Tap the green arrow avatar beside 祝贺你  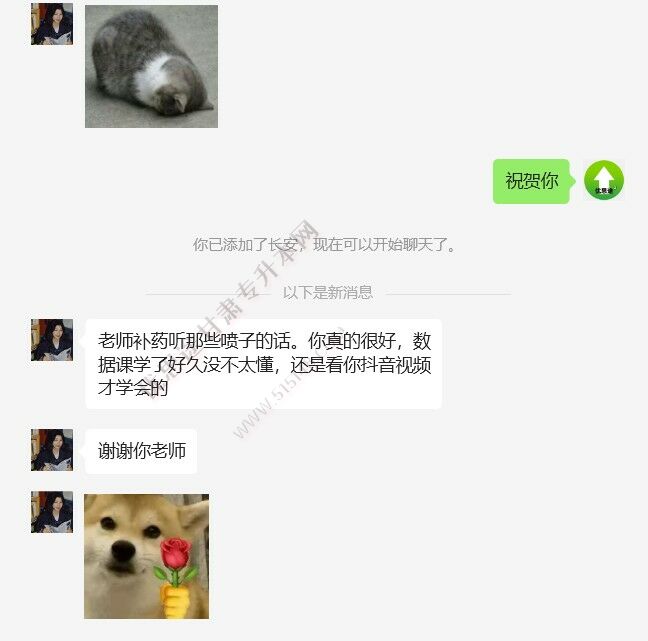[604, 181]
